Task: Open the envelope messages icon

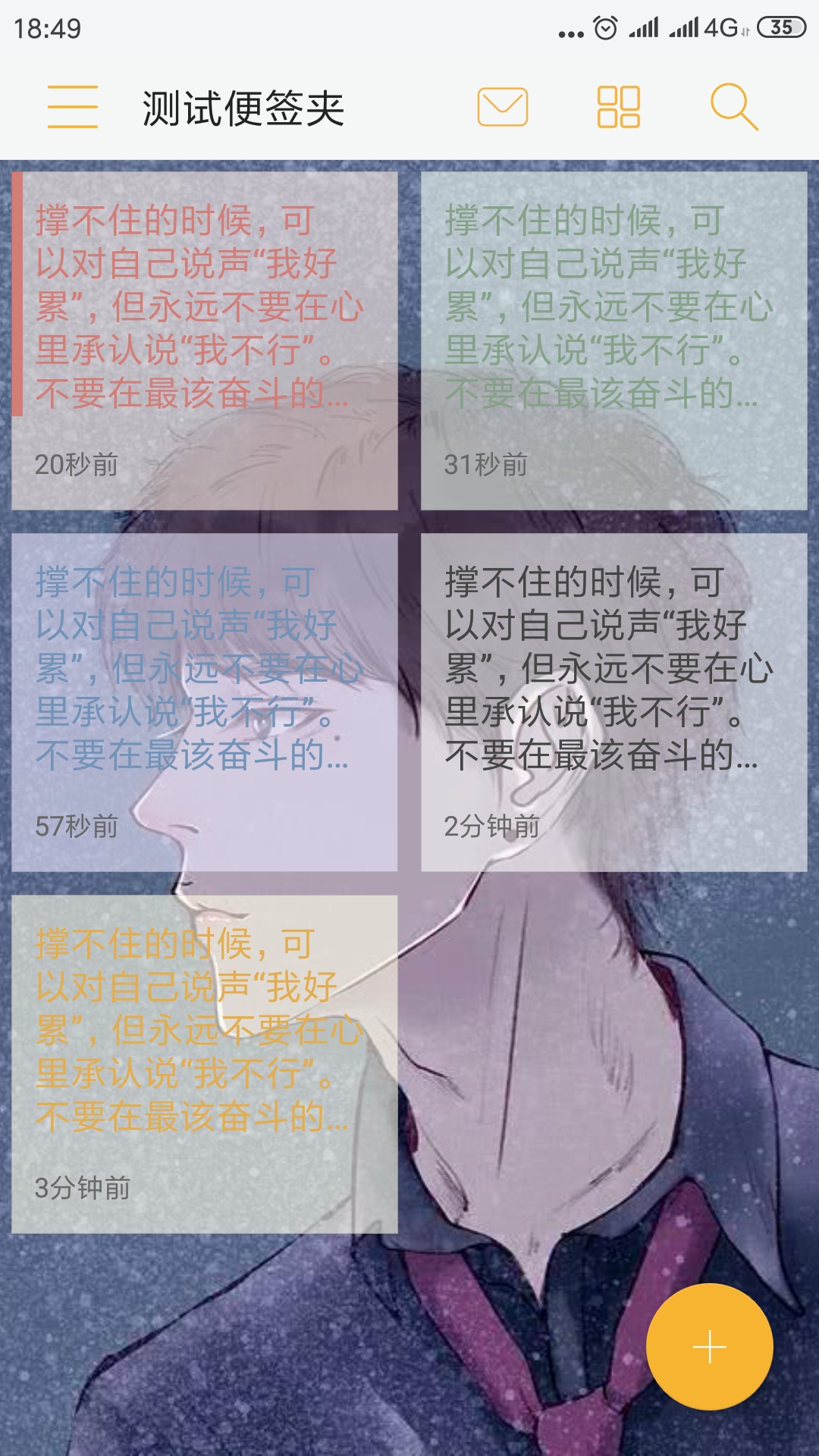Action: (x=502, y=107)
